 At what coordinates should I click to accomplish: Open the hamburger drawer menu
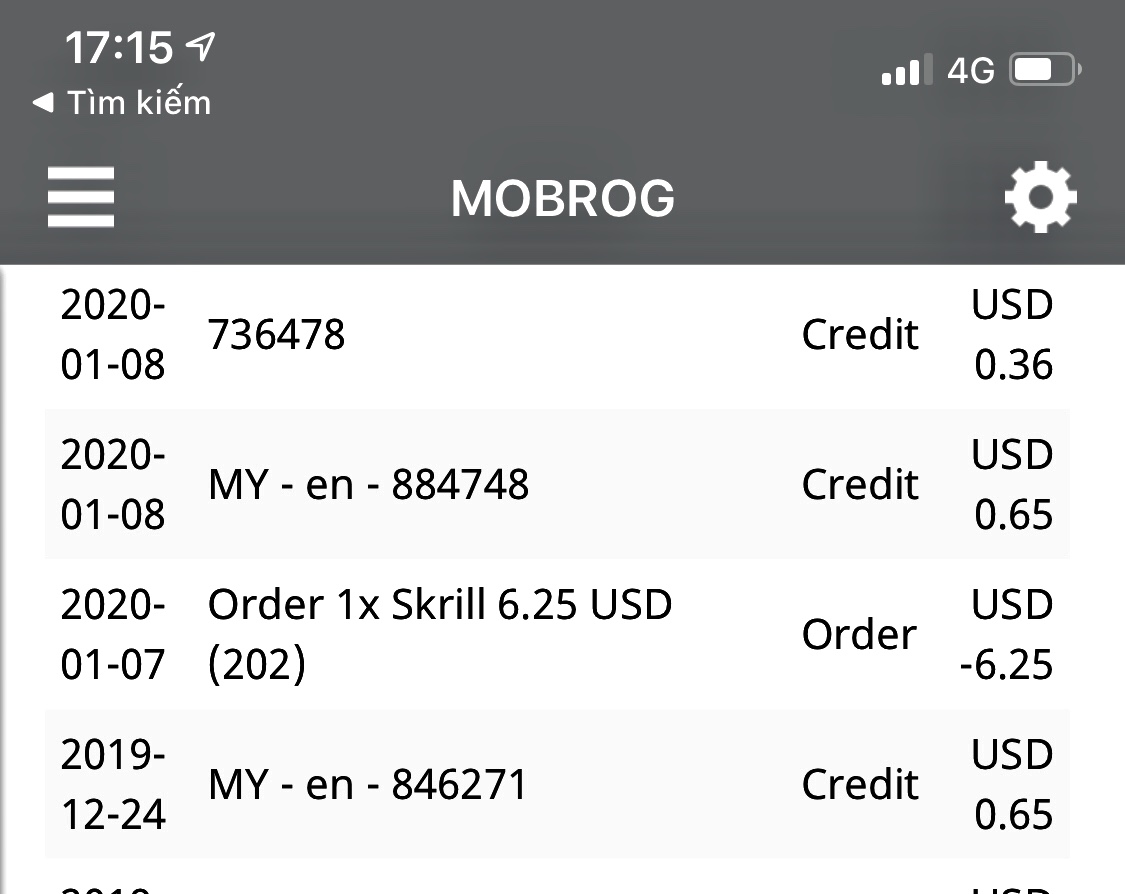(81, 197)
